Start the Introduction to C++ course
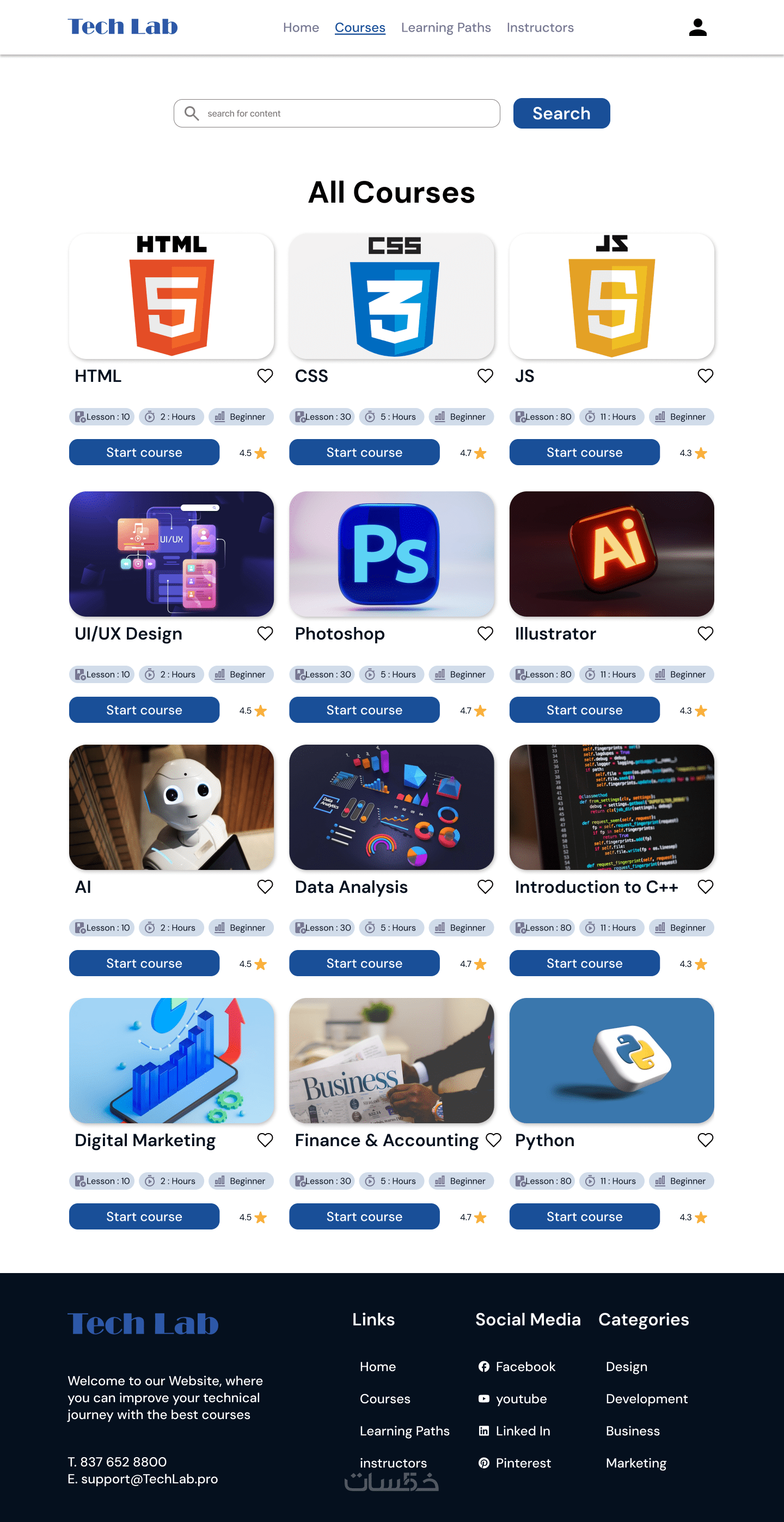The width and height of the screenshot is (784, 1522). [x=584, y=964]
